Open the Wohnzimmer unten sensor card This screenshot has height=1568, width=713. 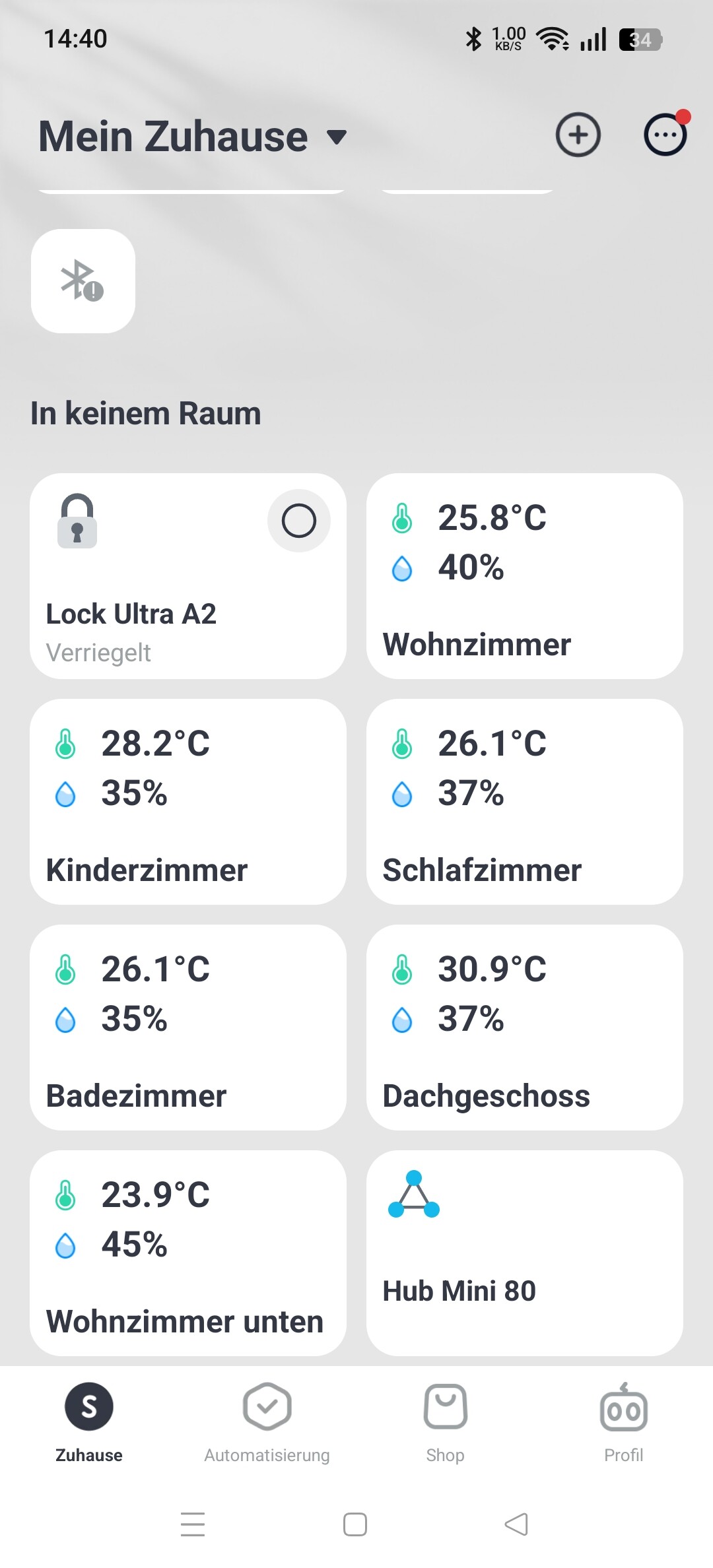[x=188, y=1253]
